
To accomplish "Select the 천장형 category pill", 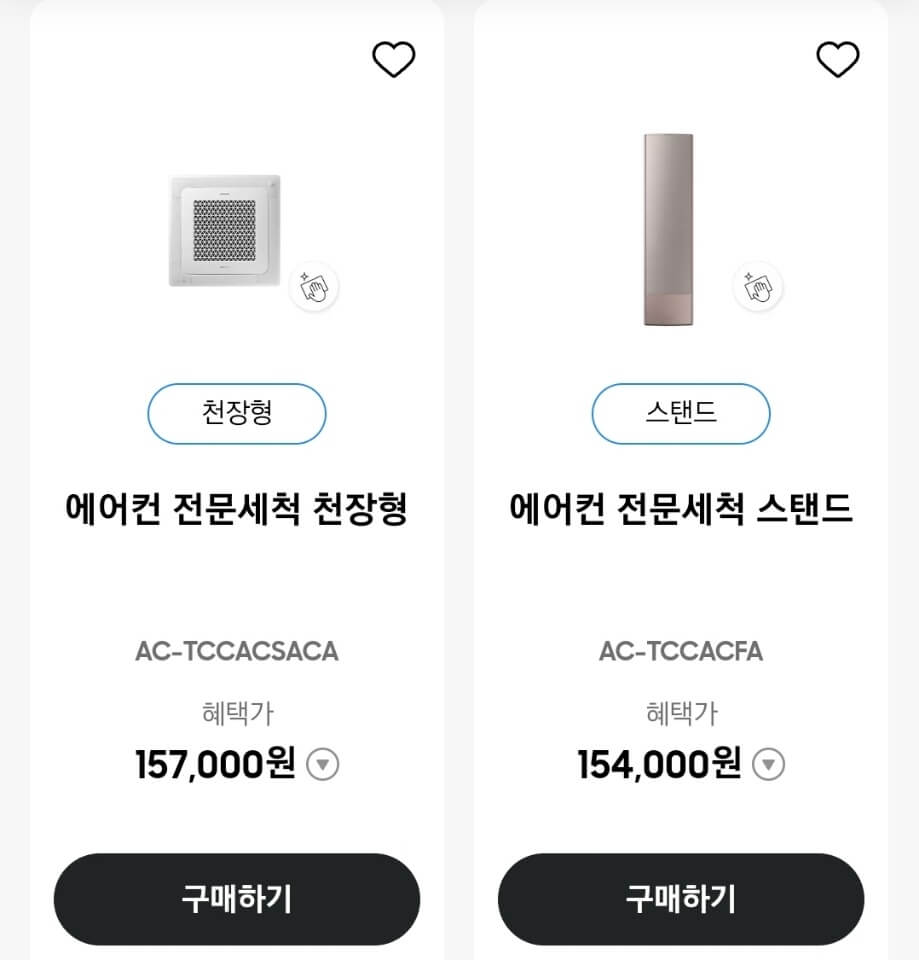I will tap(236, 413).
